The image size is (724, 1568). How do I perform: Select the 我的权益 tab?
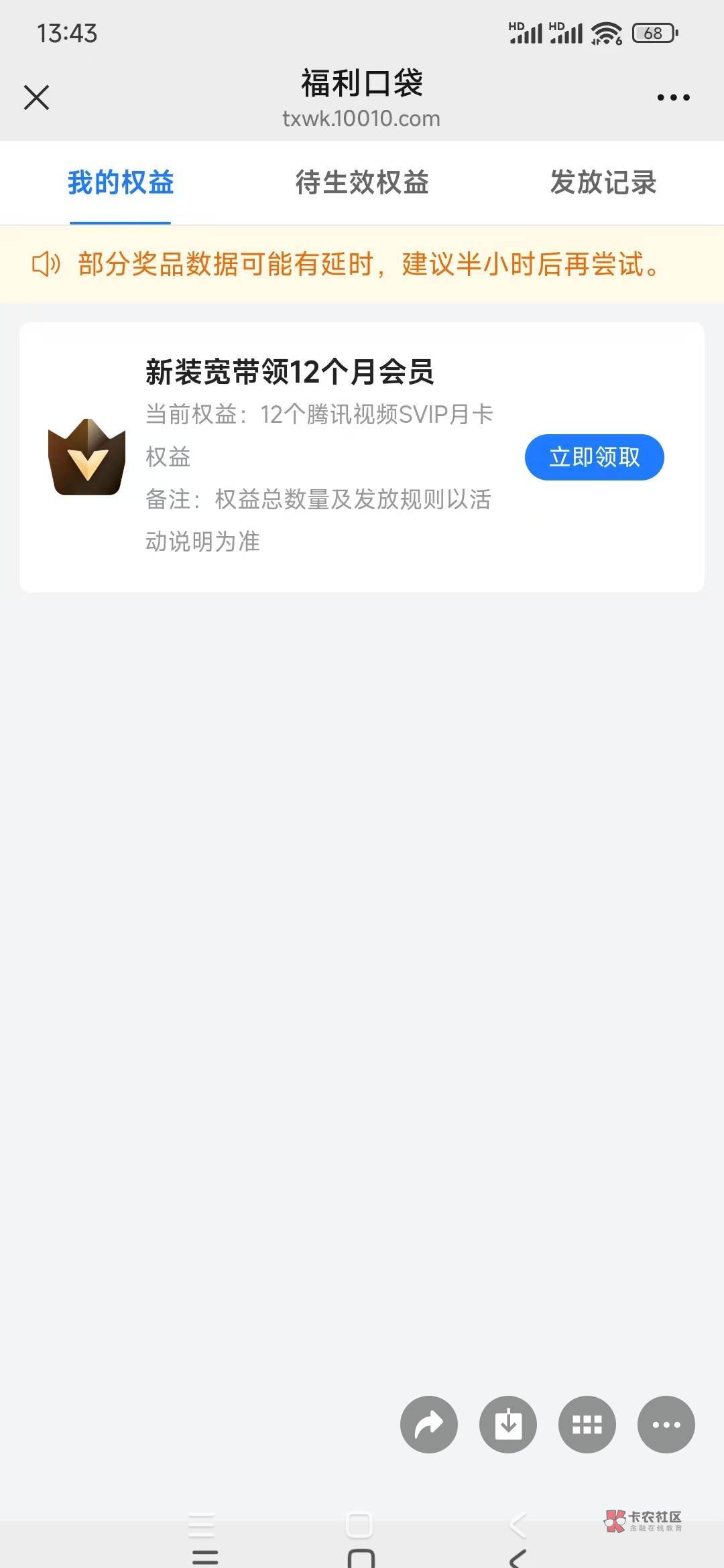pyautogui.click(x=121, y=183)
